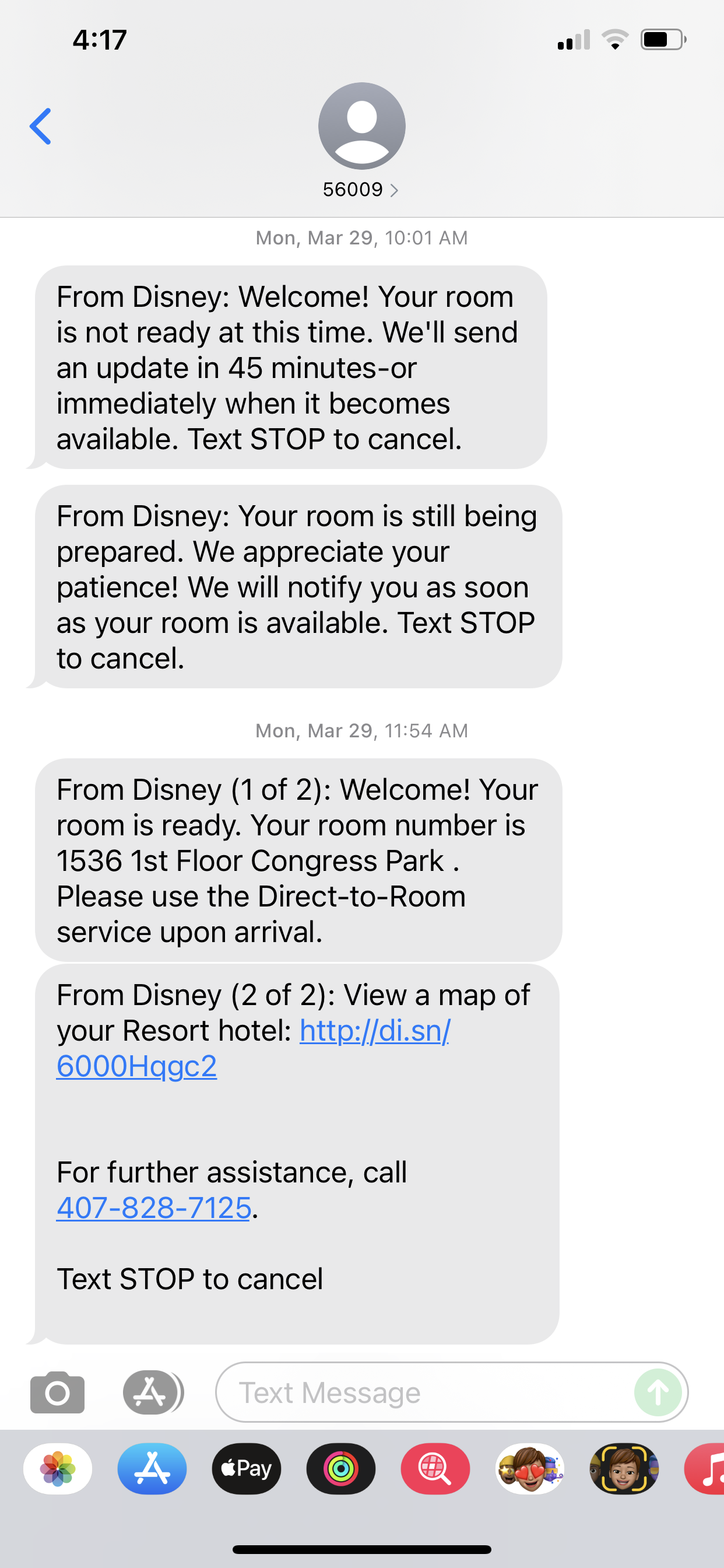Open the di.sn Resort hotel map link

coord(253,1048)
